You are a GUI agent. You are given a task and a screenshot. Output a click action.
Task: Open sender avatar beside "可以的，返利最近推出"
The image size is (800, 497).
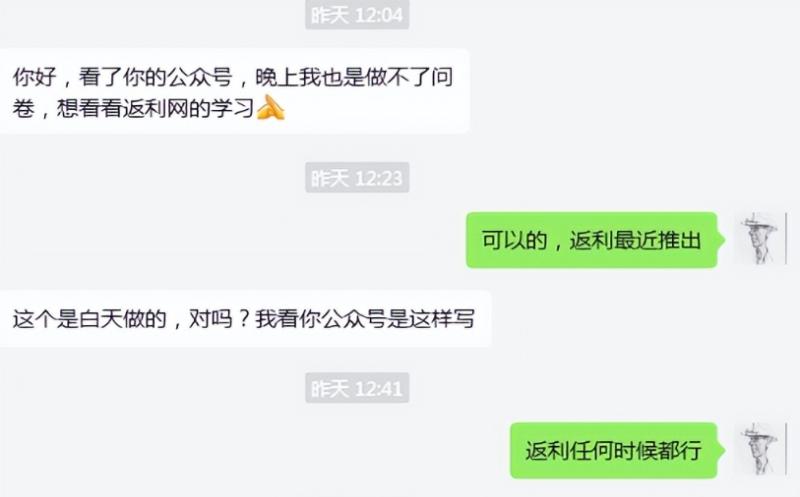759,239
